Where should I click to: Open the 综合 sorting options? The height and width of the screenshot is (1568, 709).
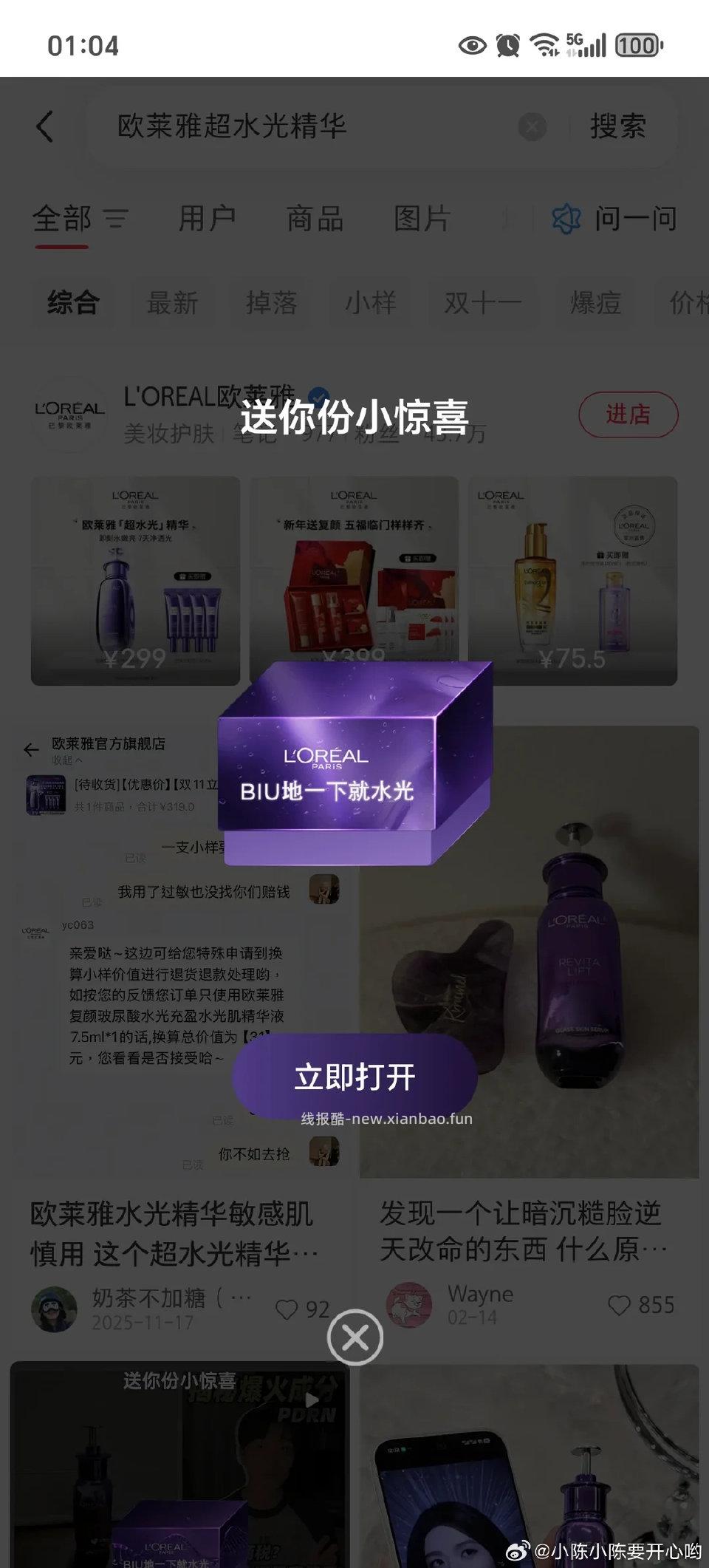click(72, 303)
